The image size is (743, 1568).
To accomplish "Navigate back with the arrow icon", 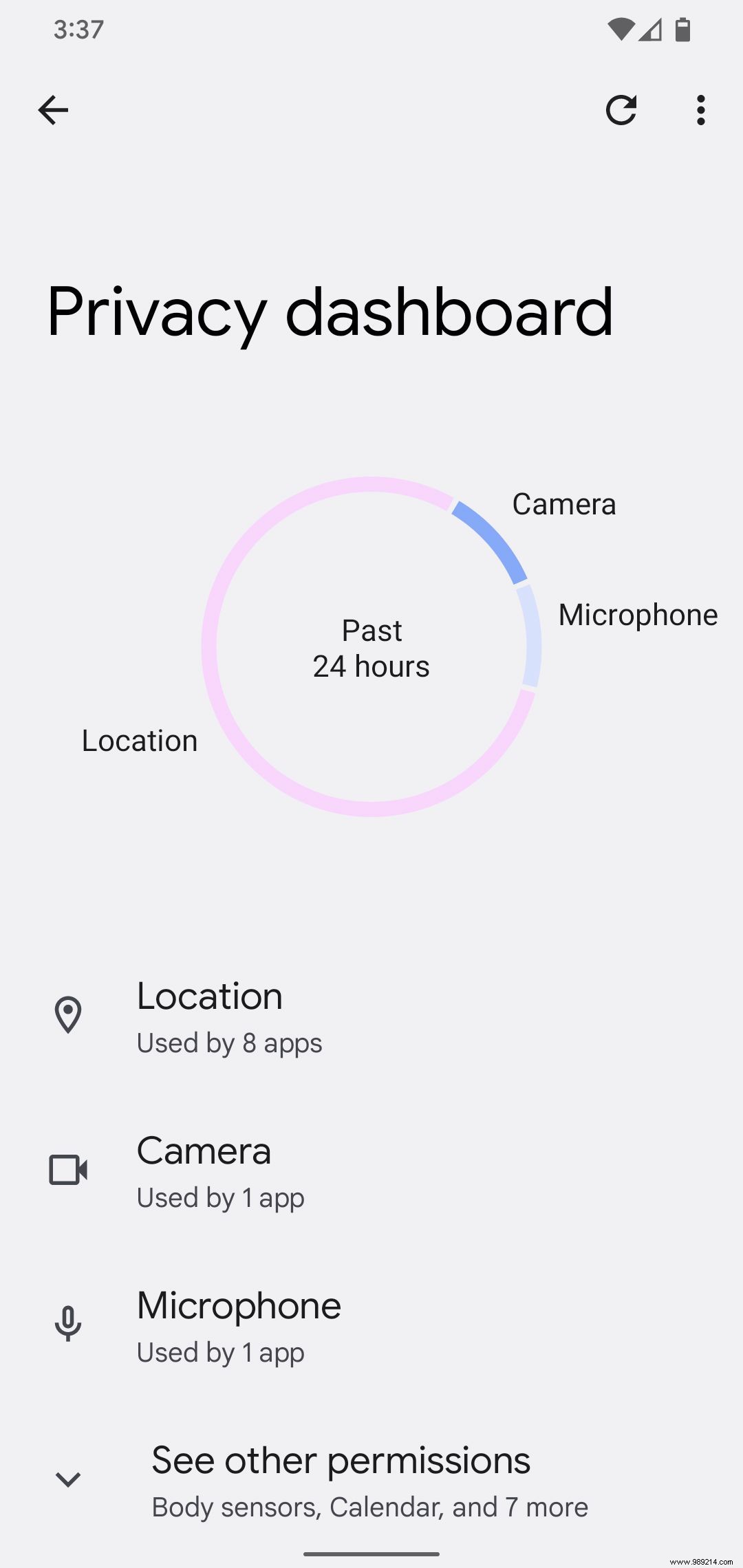I will [x=53, y=110].
